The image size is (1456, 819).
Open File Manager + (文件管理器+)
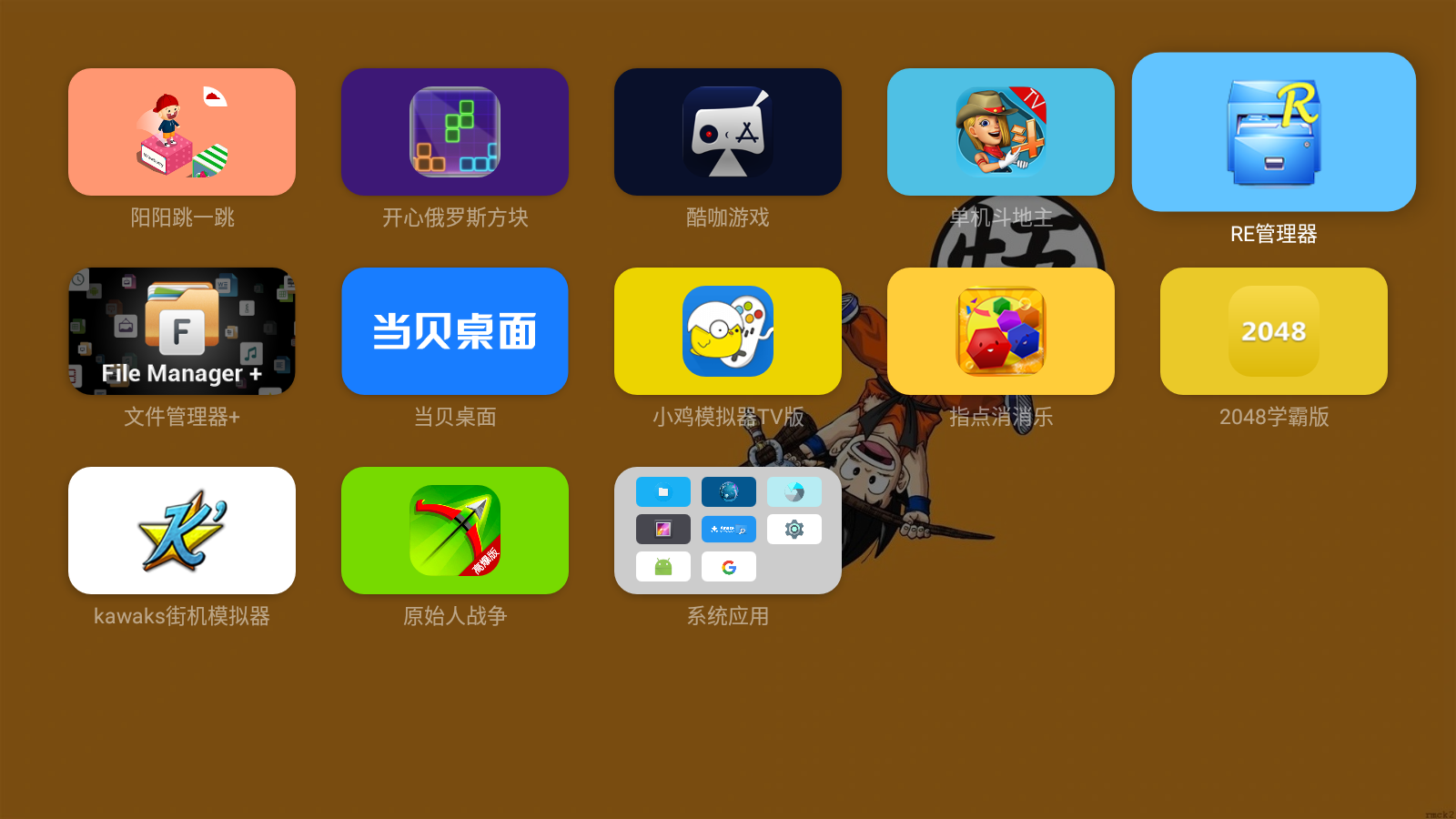182,331
